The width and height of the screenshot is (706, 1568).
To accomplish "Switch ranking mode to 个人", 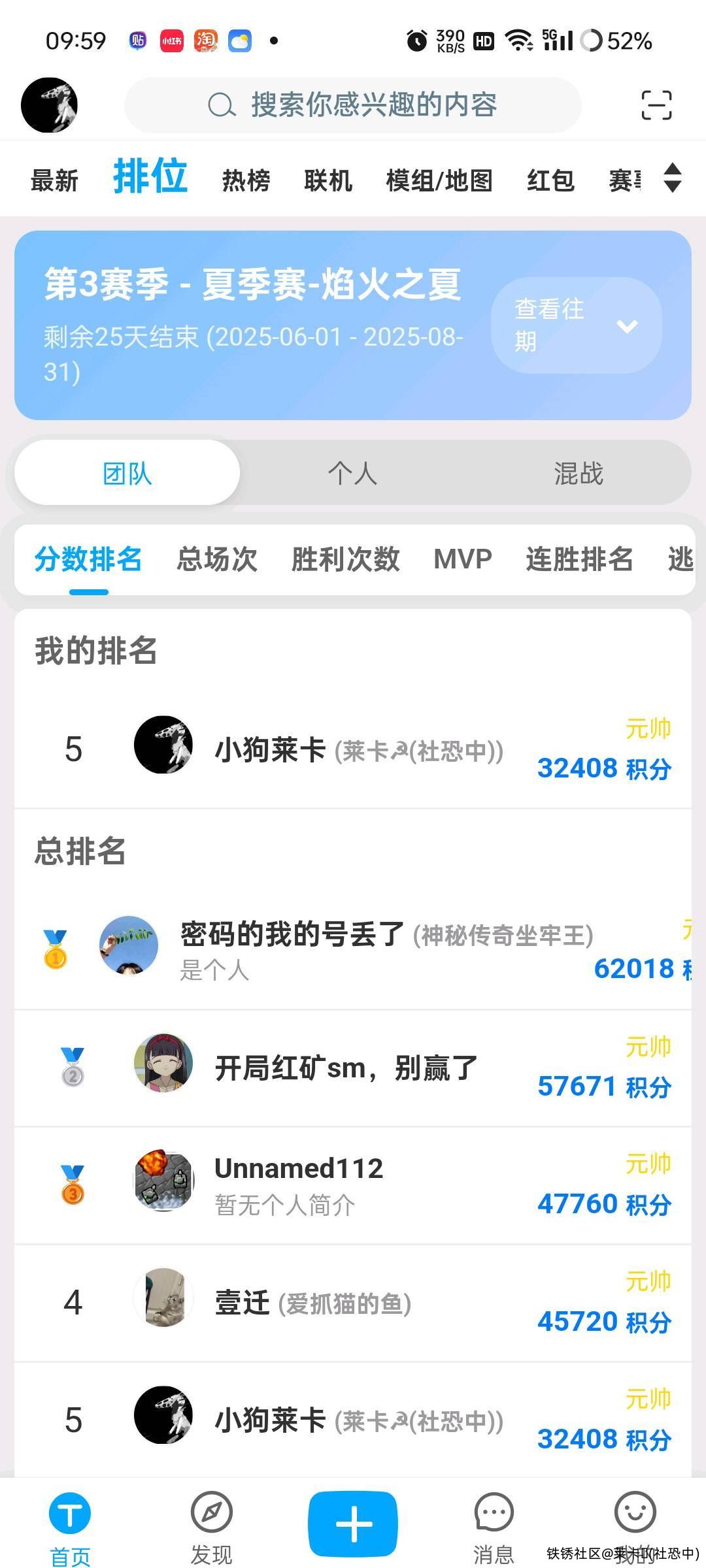I will pos(353,473).
